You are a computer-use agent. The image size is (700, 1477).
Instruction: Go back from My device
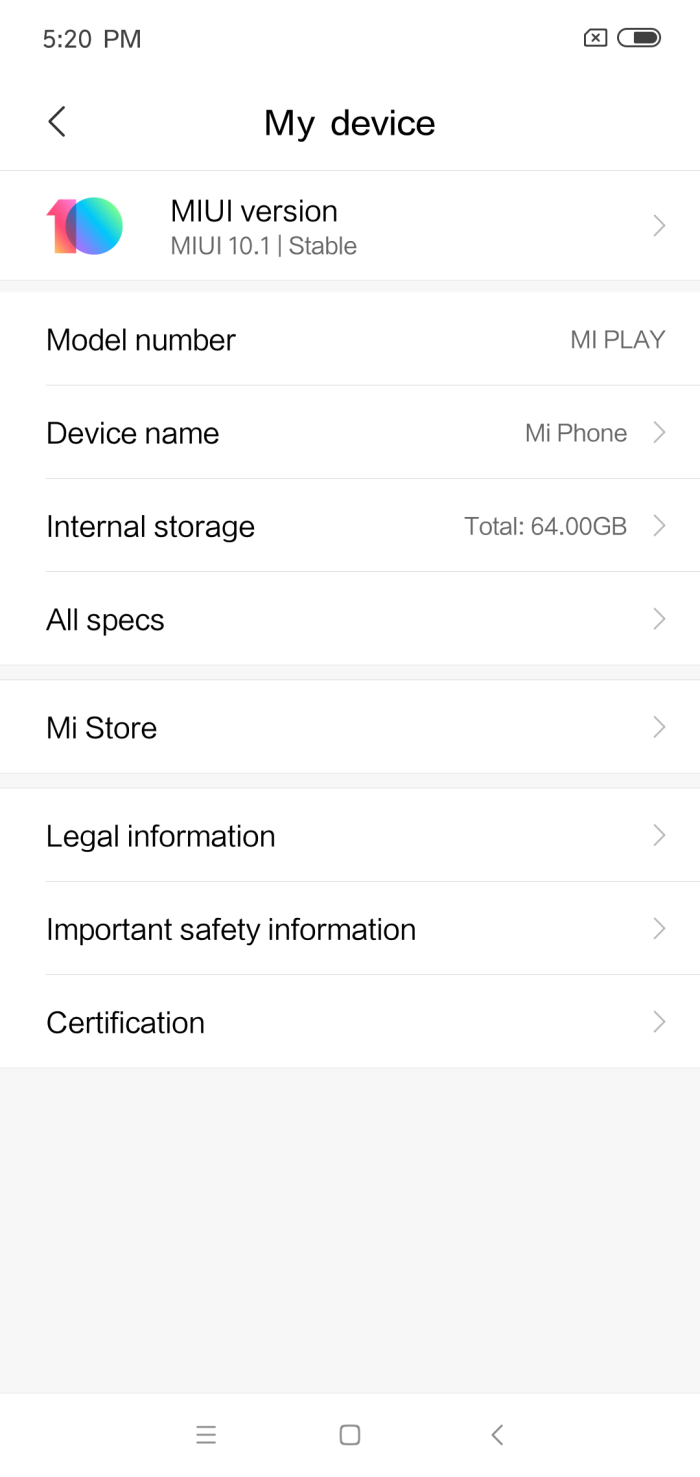pos(57,122)
